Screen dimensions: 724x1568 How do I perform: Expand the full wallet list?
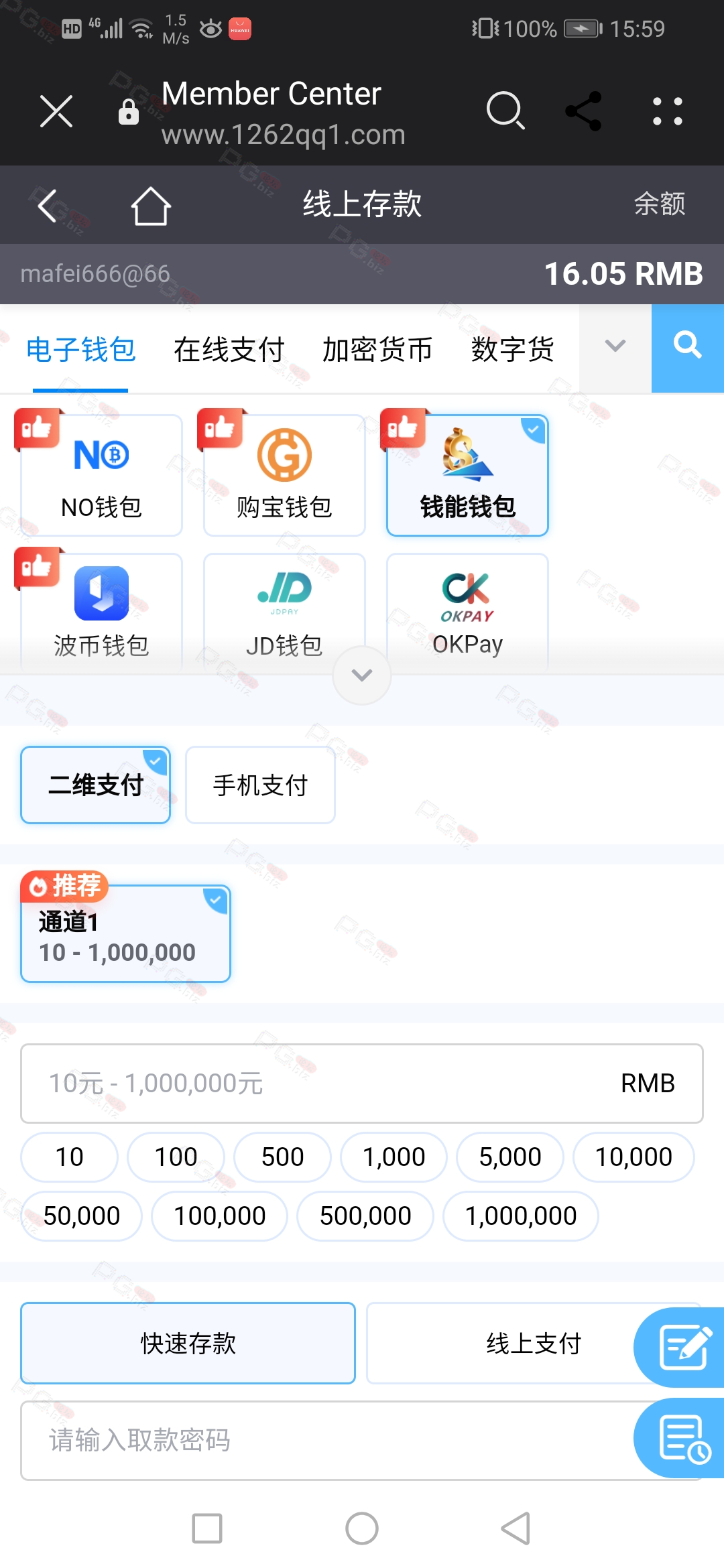tap(362, 675)
